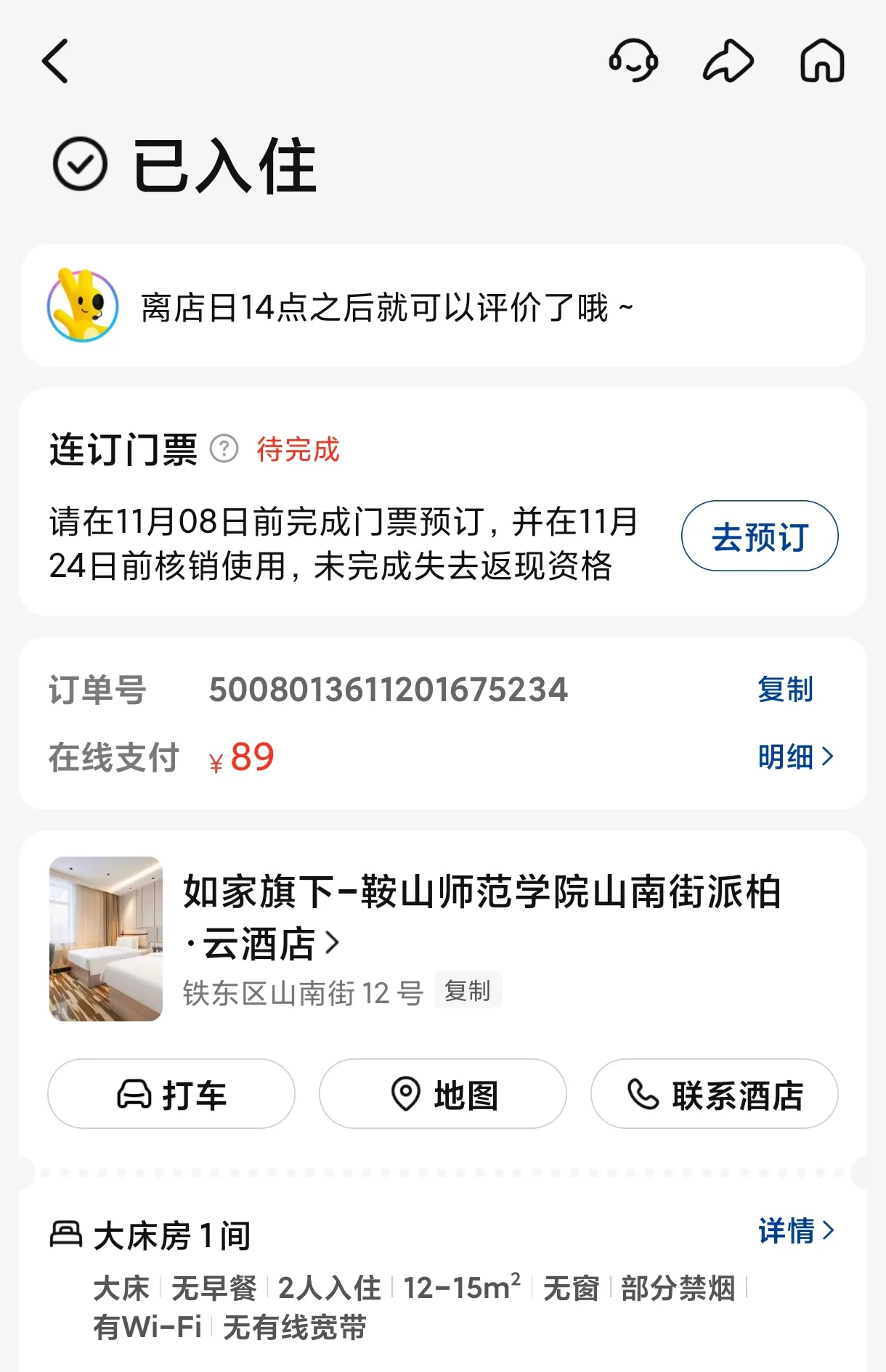Tap the map pin icon on 地图
This screenshot has width=886, height=1372.
click(405, 1094)
